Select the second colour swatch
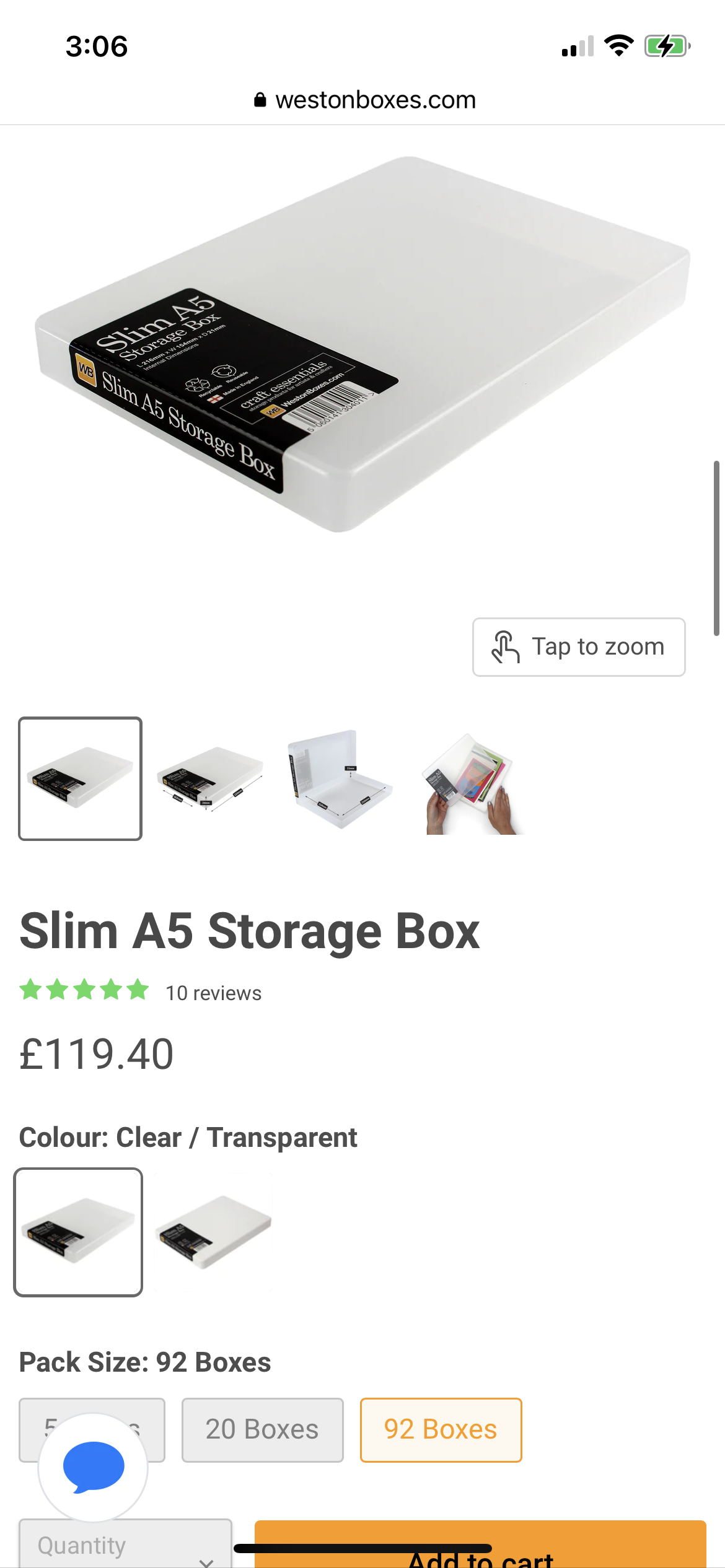 (x=213, y=1232)
